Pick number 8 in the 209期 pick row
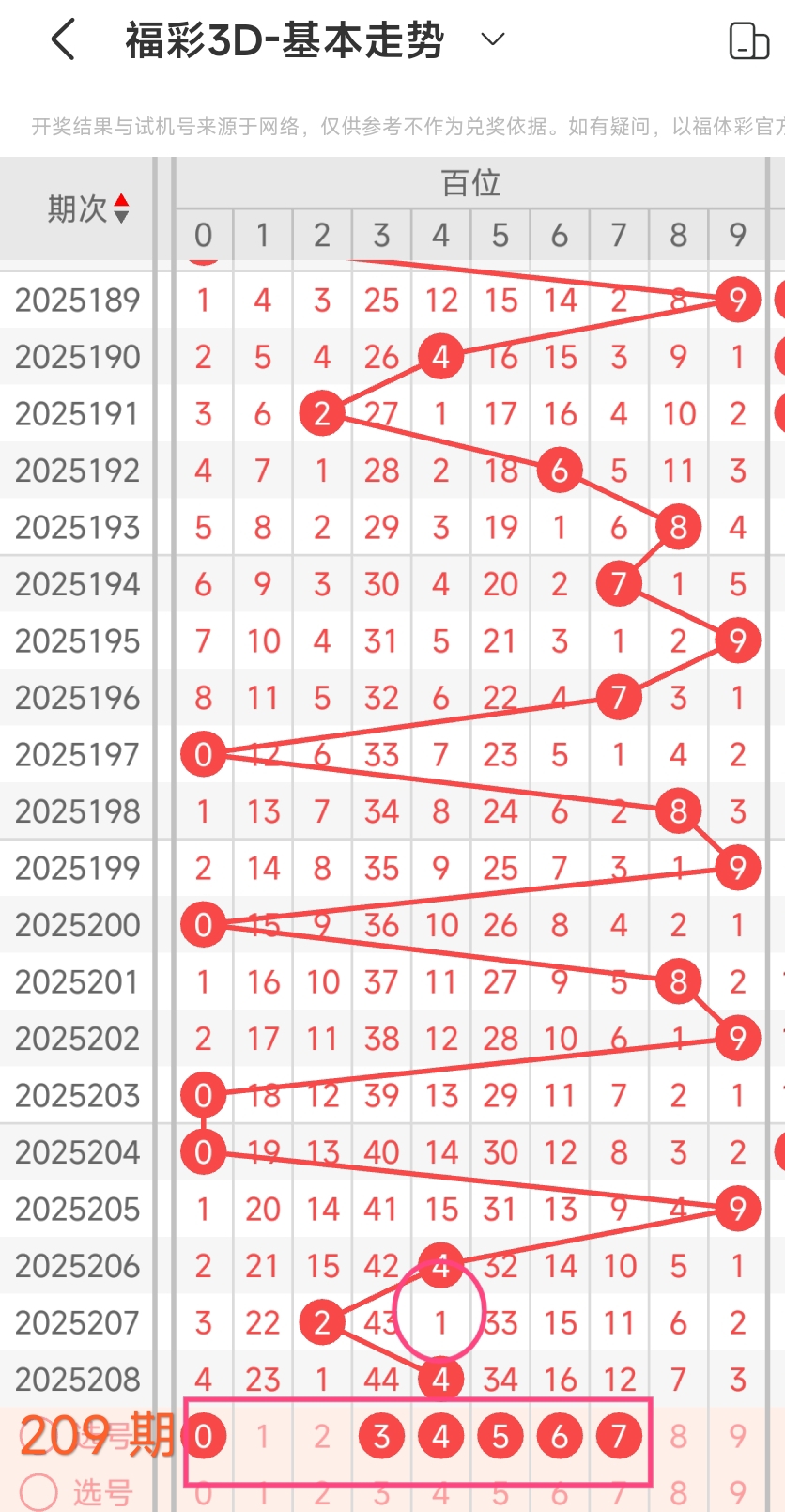Screen dimensions: 785x1512 (x=679, y=1436)
